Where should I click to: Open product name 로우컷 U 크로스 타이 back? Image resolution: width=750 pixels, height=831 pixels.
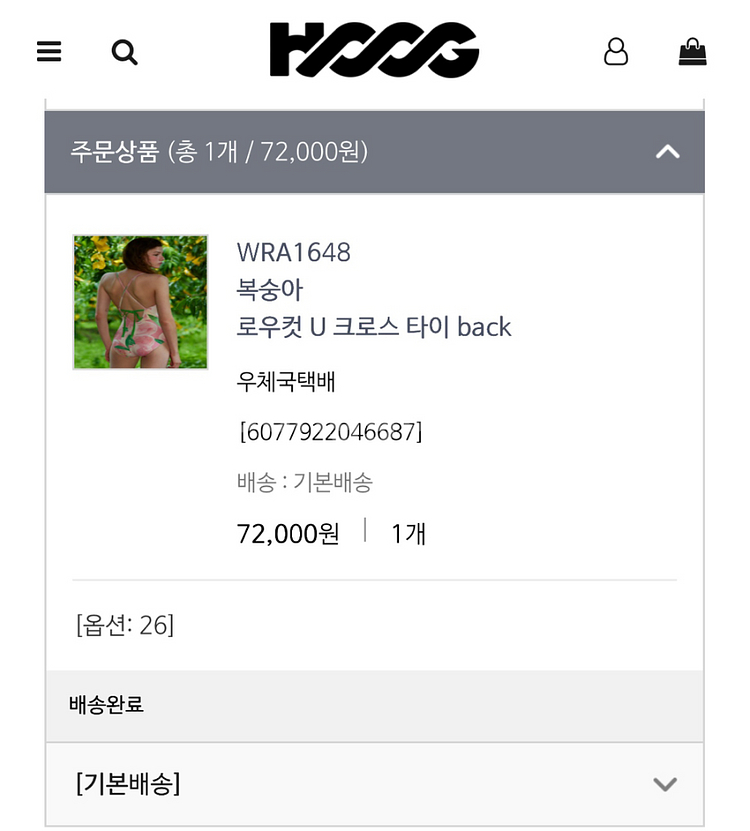coord(373,327)
